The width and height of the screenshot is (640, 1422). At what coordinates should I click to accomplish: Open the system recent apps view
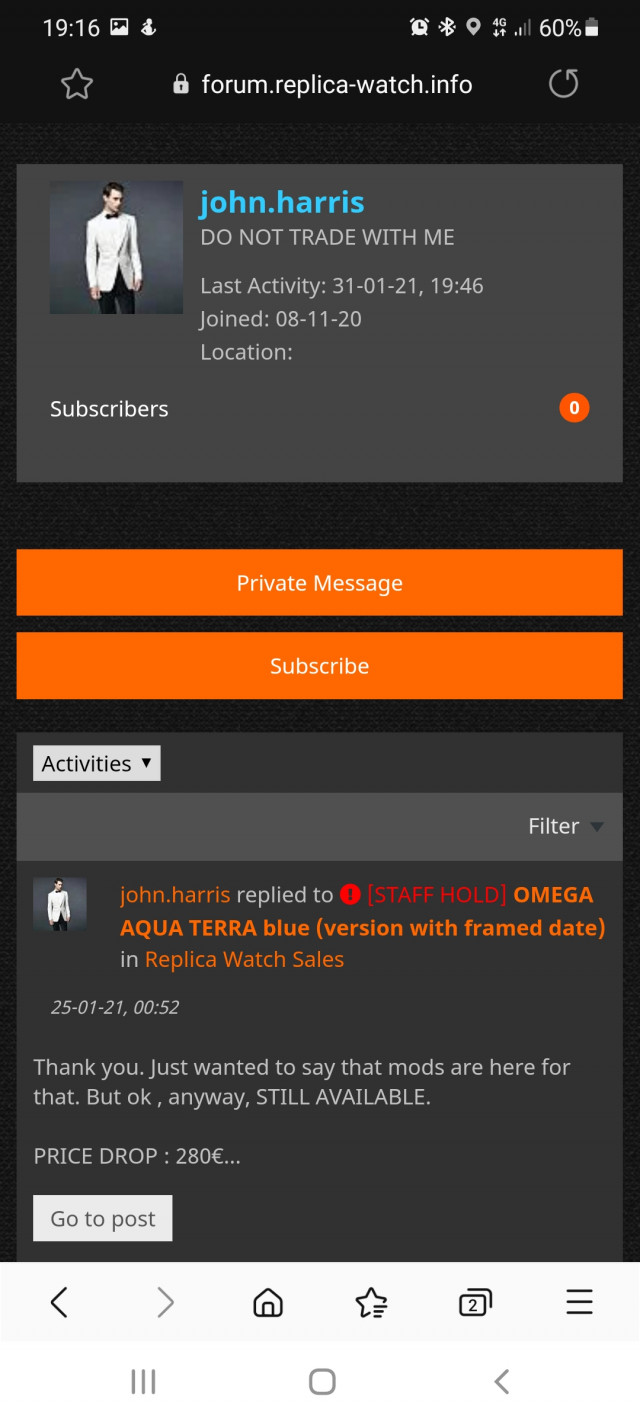pos(143,1382)
